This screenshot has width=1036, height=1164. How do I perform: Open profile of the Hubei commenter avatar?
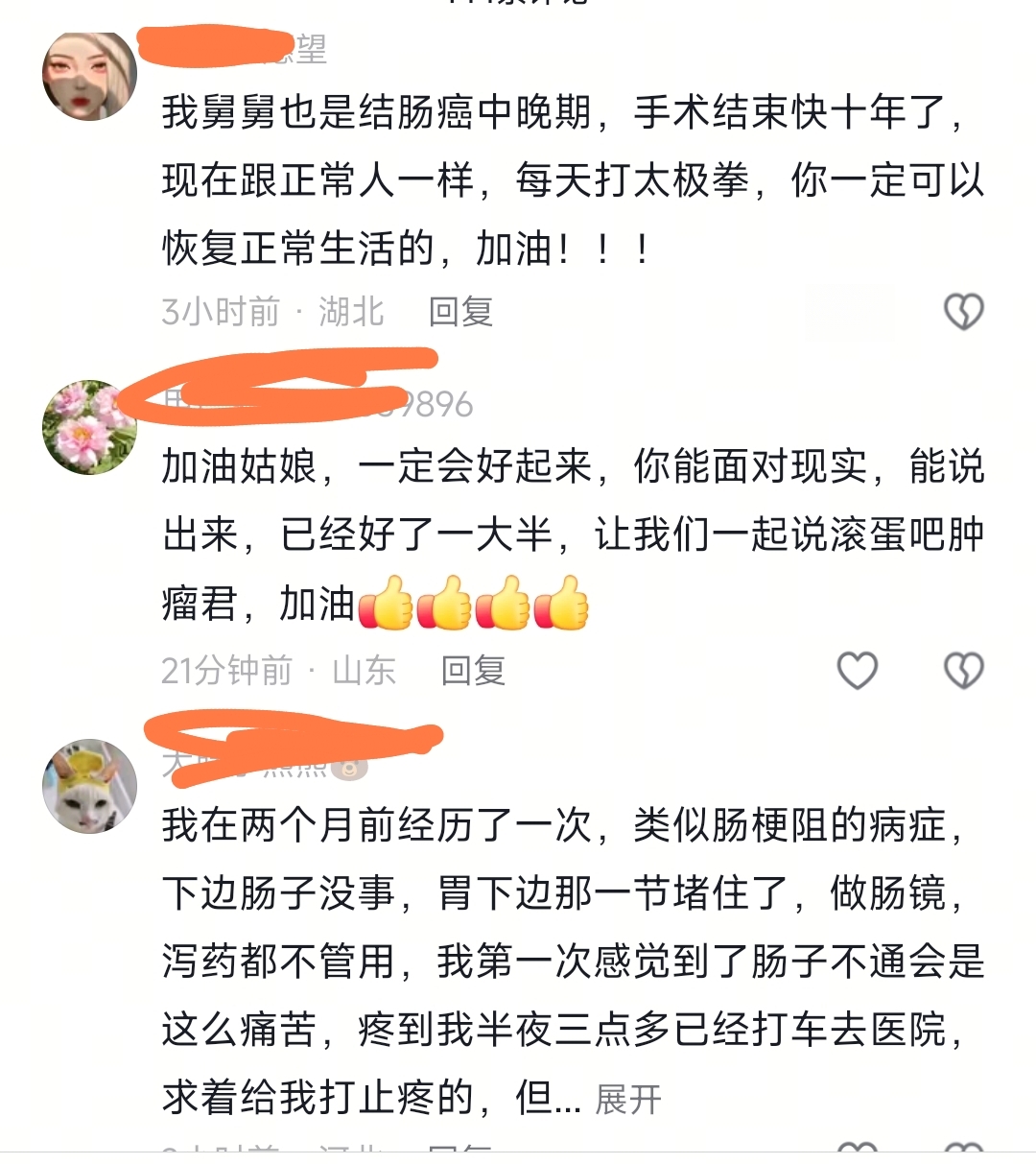[90, 76]
